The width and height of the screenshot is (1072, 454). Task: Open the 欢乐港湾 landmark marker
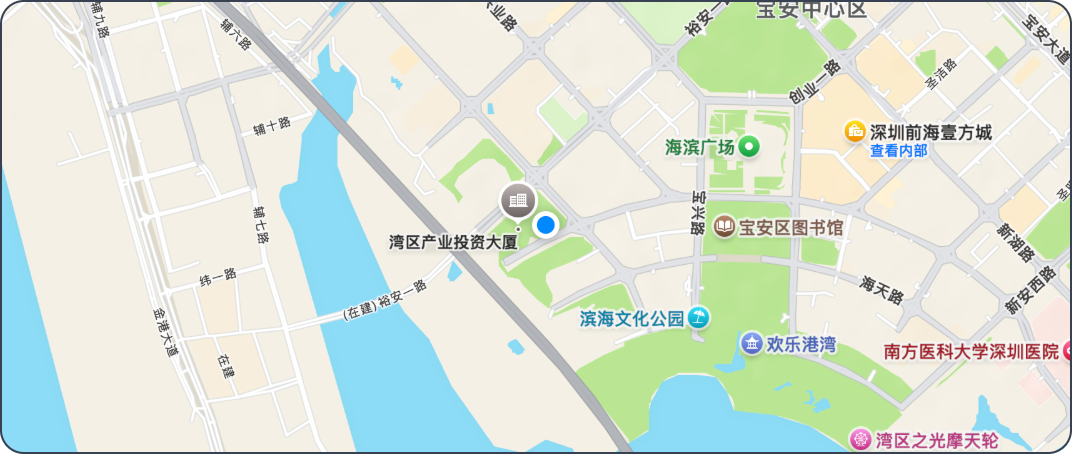point(751,344)
